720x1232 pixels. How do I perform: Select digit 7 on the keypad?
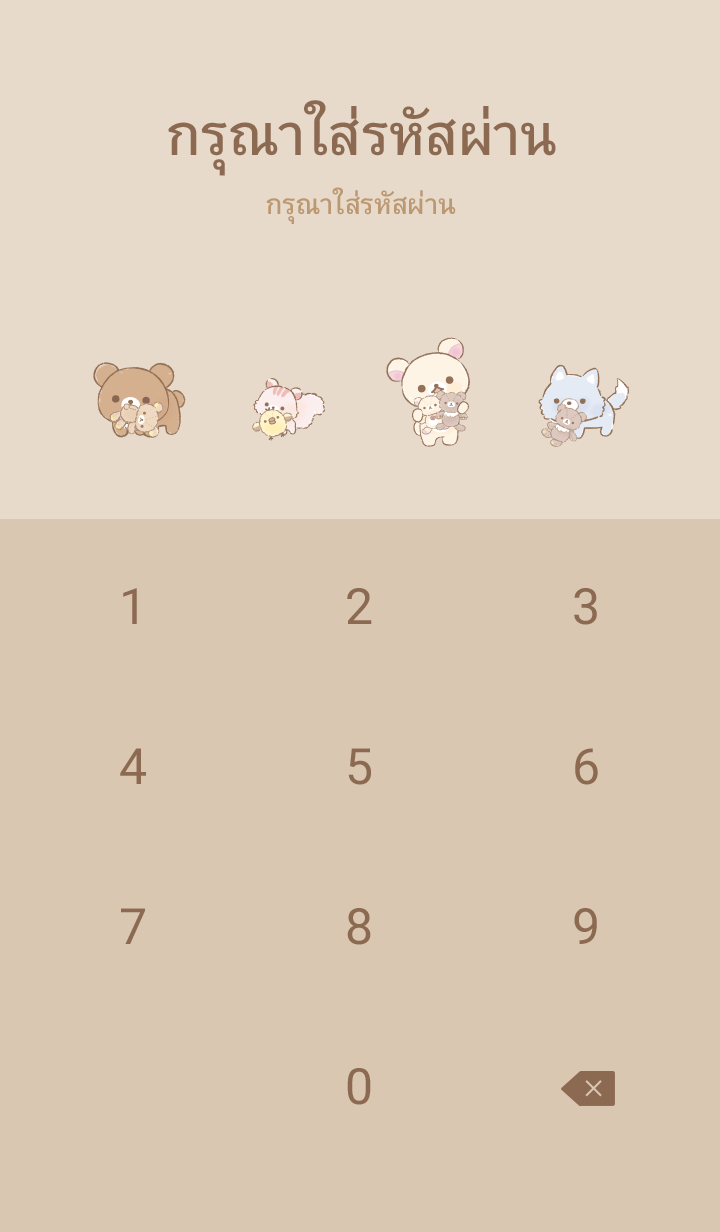coord(132,927)
